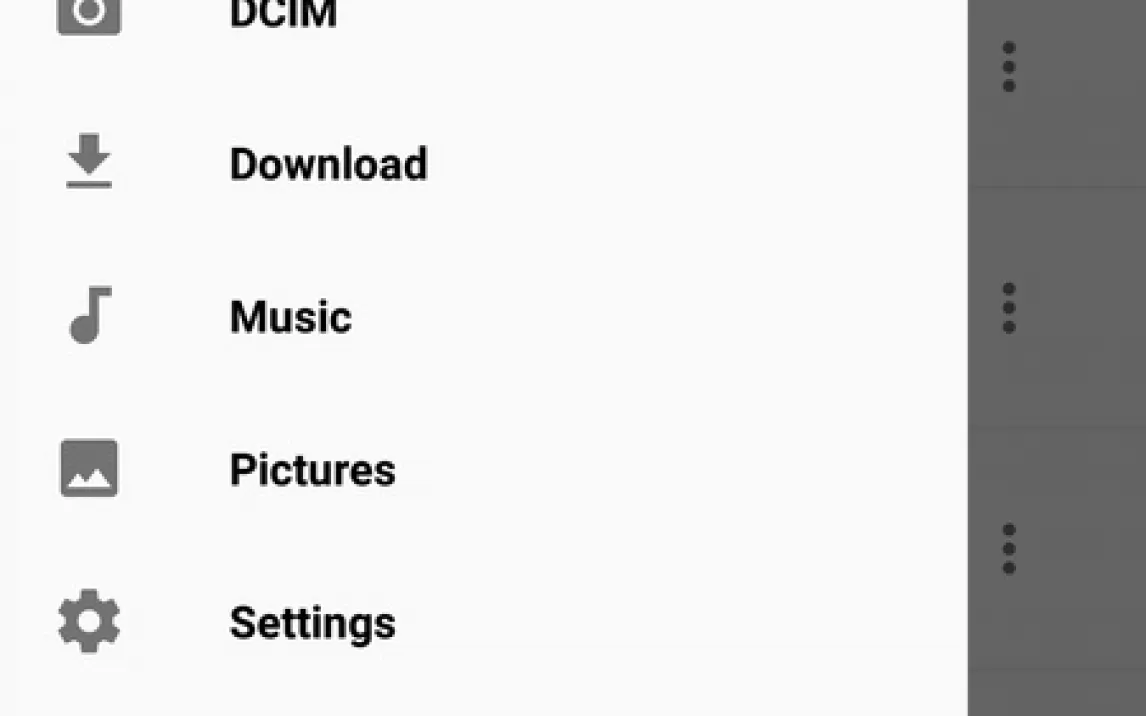The height and width of the screenshot is (716, 1146).
Task: Open the DCIM folder
Action: pyautogui.click(x=283, y=14)
